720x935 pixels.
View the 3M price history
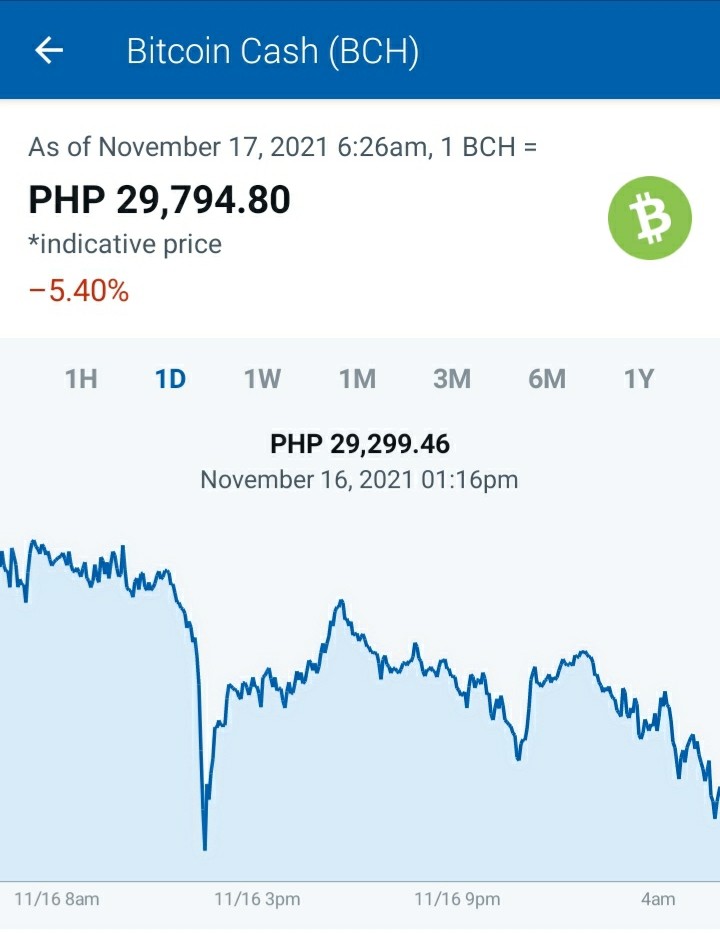click(x=452, y=379)
